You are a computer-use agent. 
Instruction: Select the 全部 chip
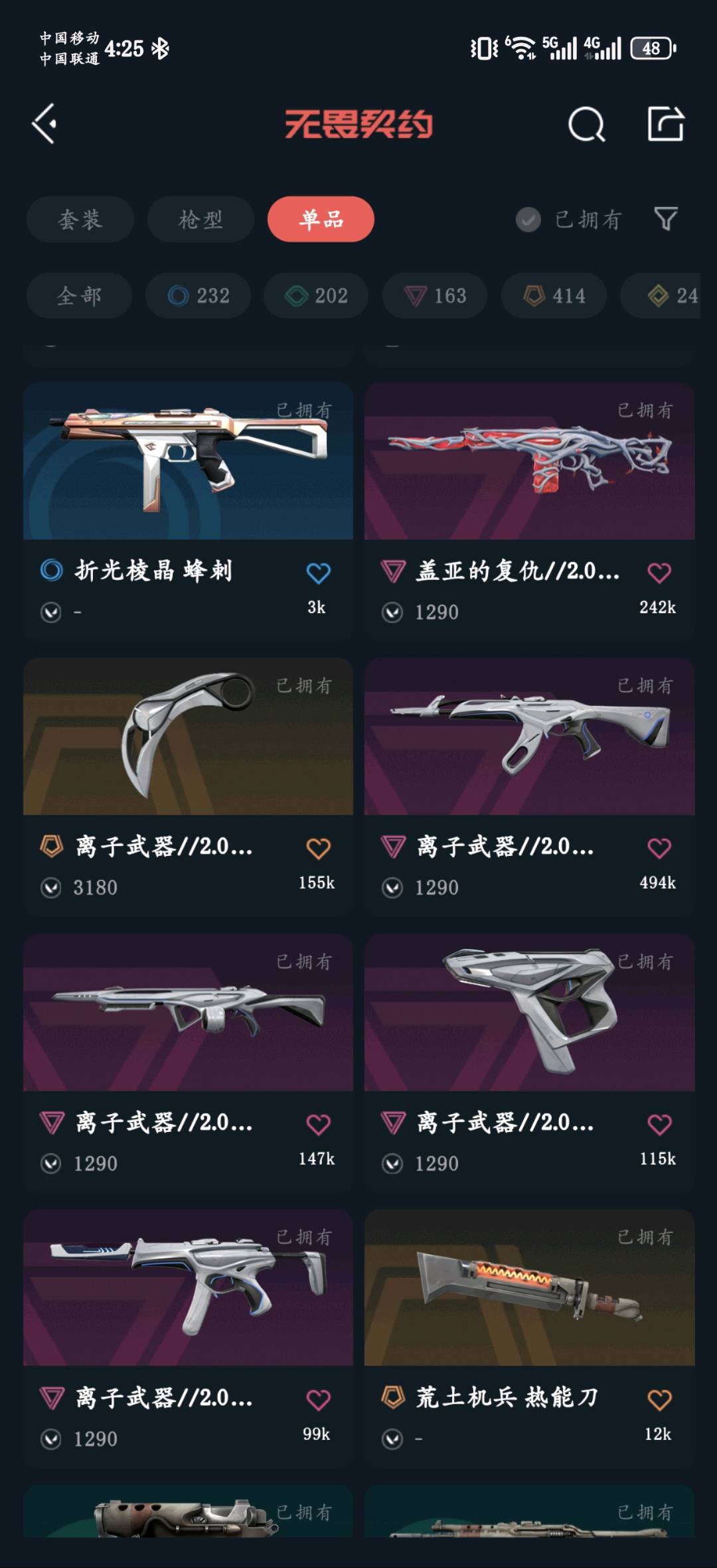79,295
